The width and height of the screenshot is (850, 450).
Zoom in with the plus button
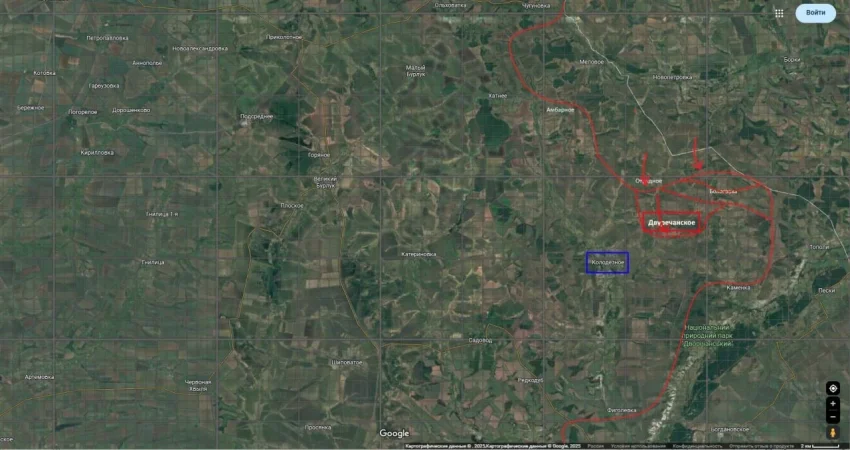[x=833, y=404]
